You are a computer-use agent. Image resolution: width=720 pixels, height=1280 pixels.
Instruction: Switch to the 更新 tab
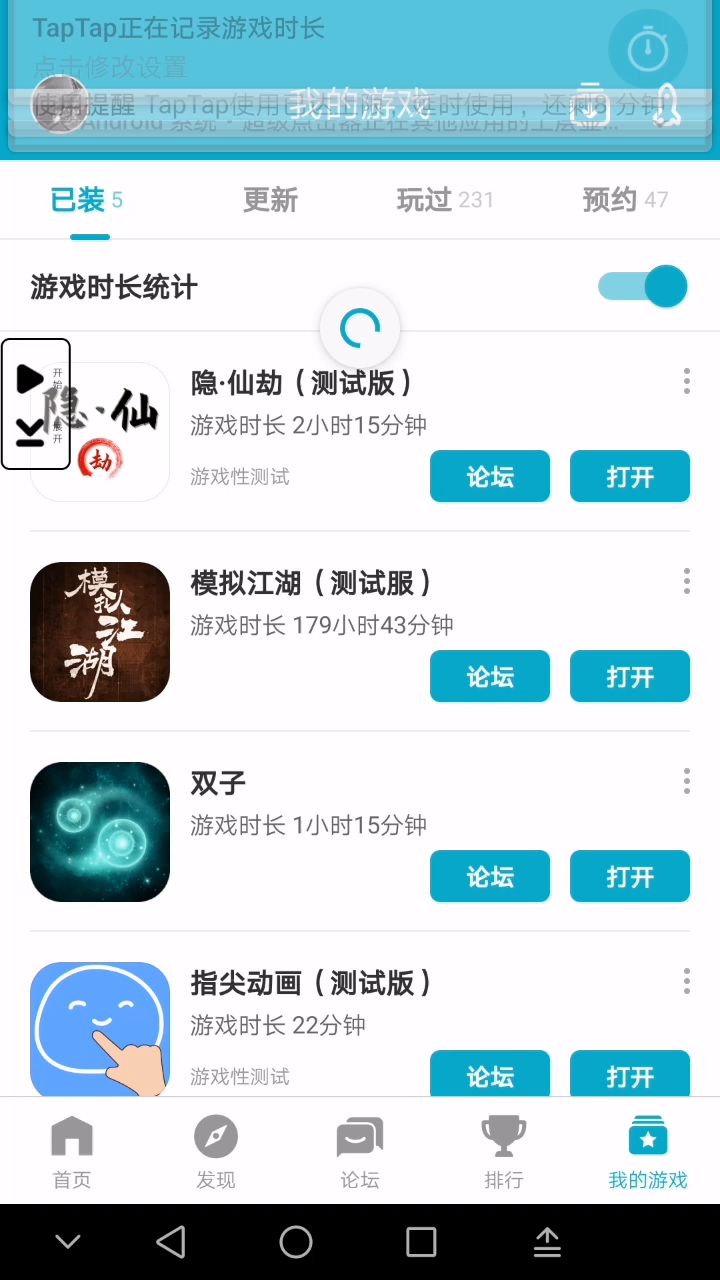(270, 200)
